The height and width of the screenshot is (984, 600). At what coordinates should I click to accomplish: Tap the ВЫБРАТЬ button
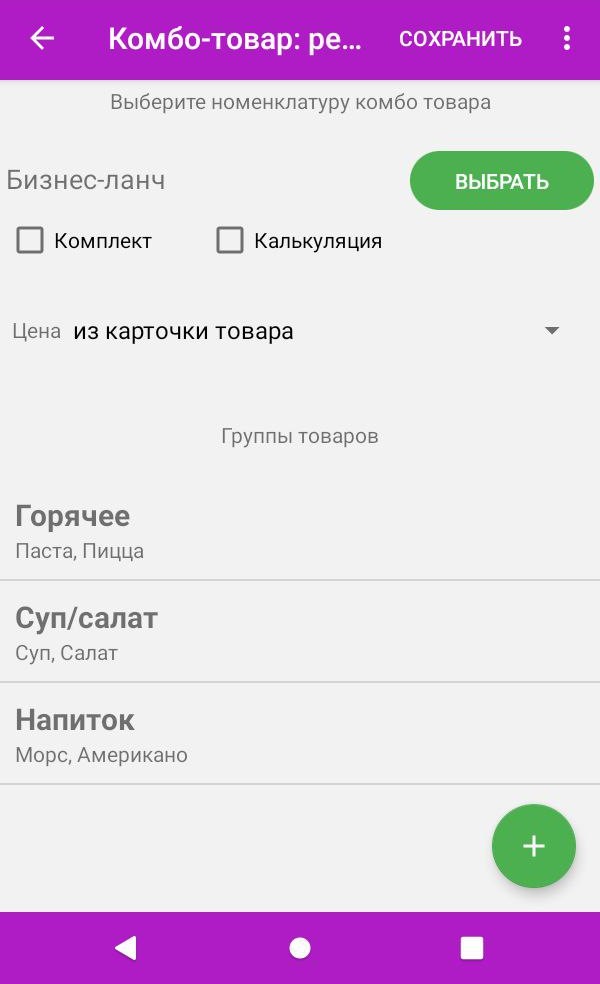point(501,181)
